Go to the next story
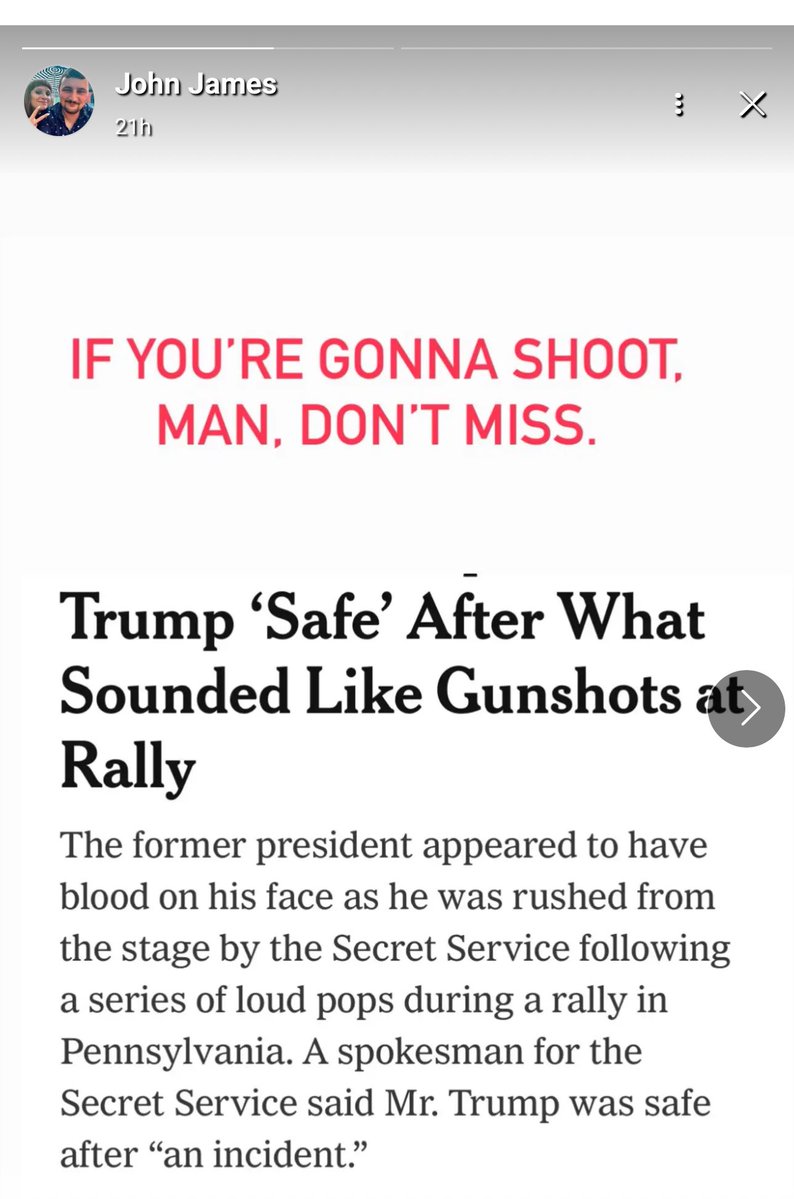Screen dimensions: 794x1199 click(746, 708)
